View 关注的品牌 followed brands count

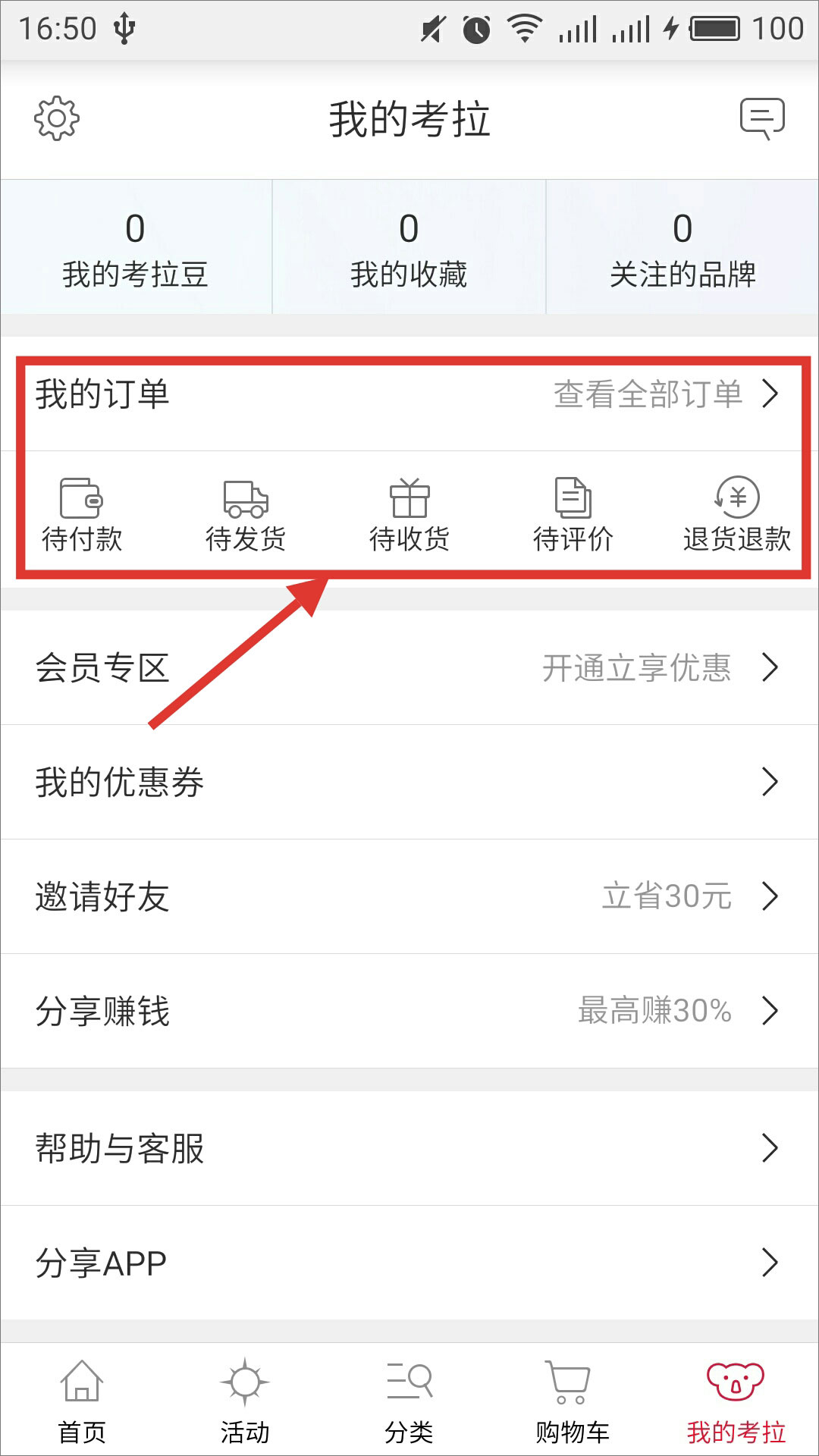click(x=682, y=246)
